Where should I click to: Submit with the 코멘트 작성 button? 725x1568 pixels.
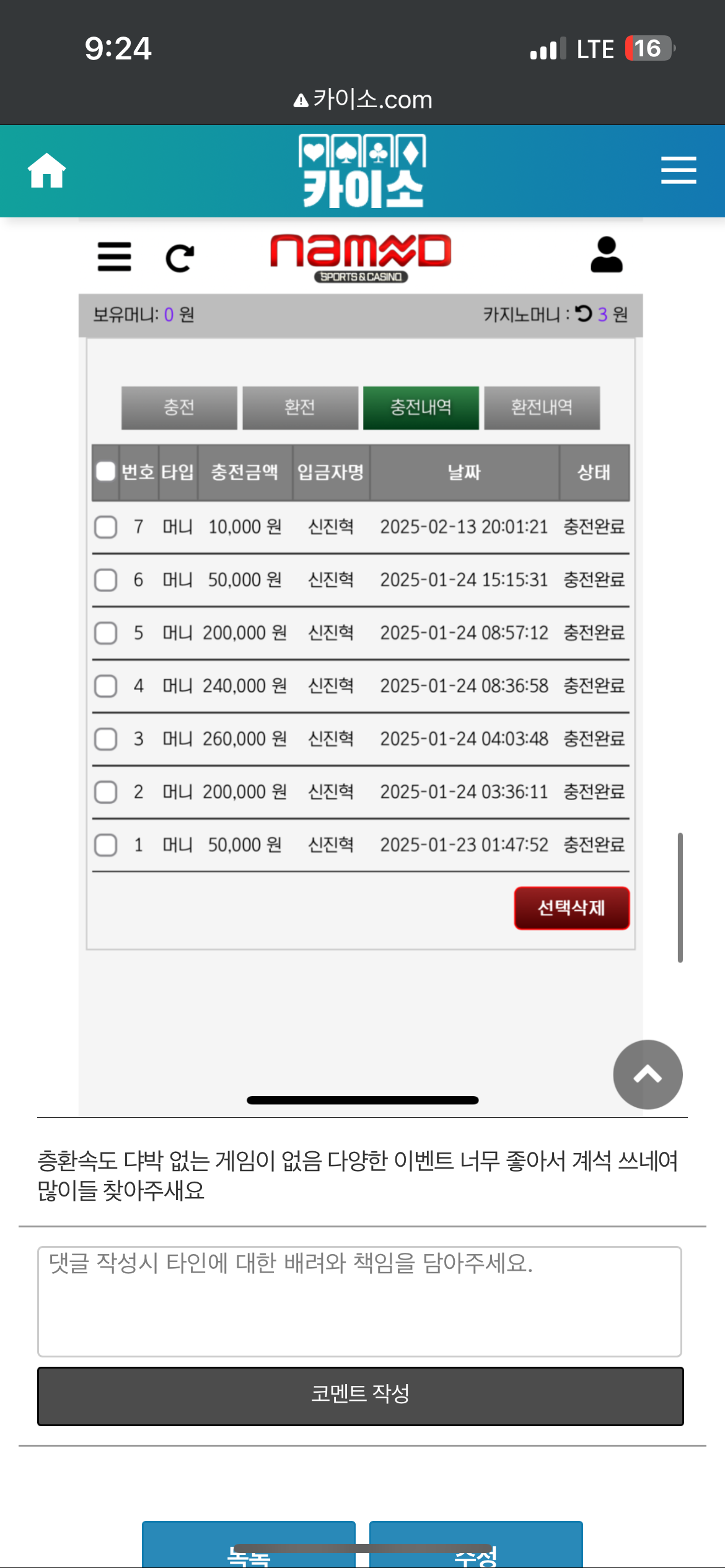tap(360, 1396)
